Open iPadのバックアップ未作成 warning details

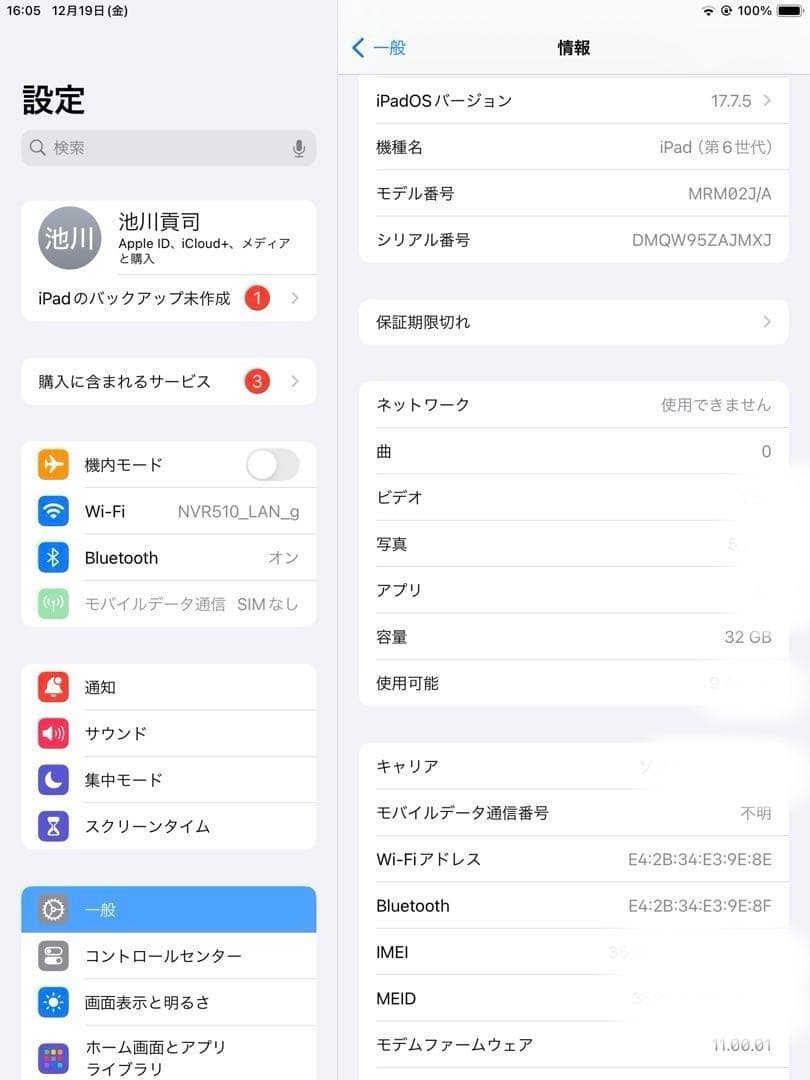(168, 298)
